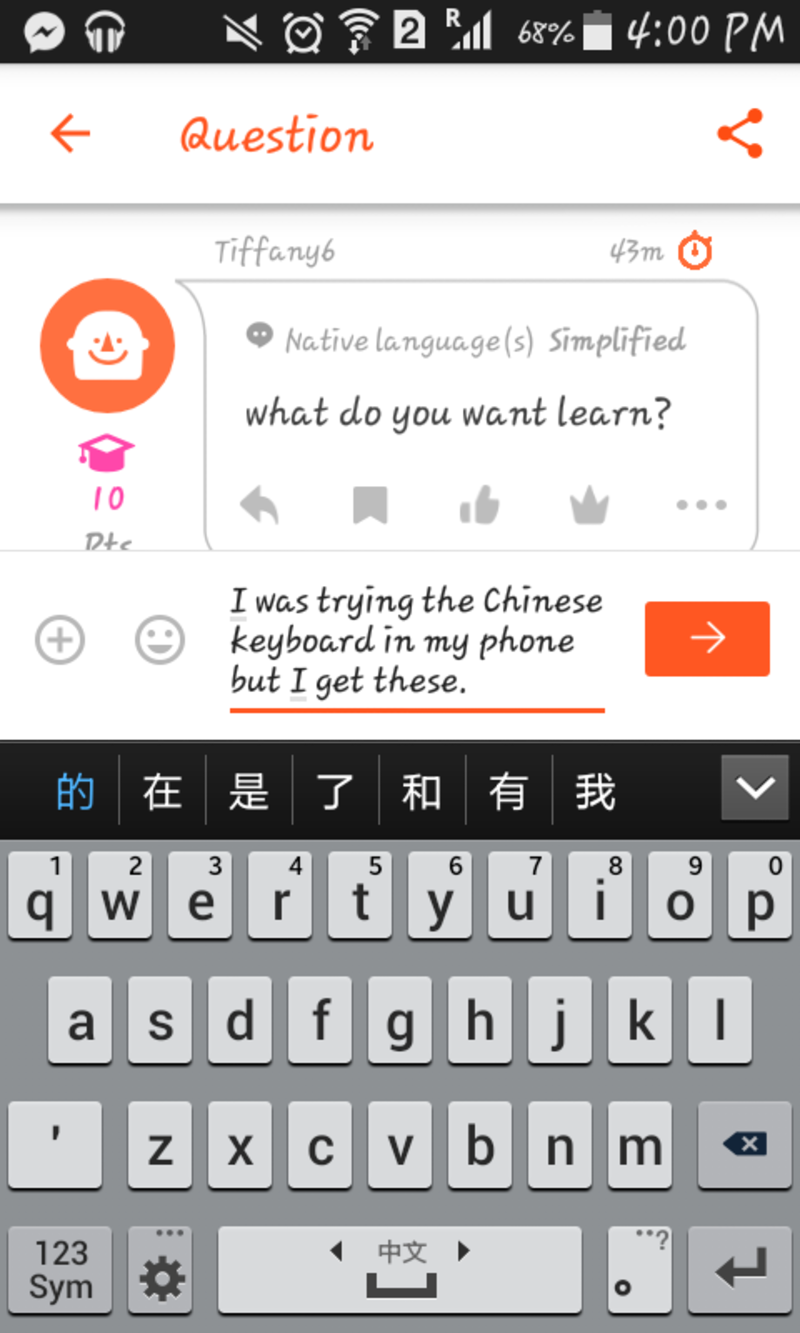Tap the message input text field
The width and height of the screenshot is (800, 1333).
pos(417,640)
